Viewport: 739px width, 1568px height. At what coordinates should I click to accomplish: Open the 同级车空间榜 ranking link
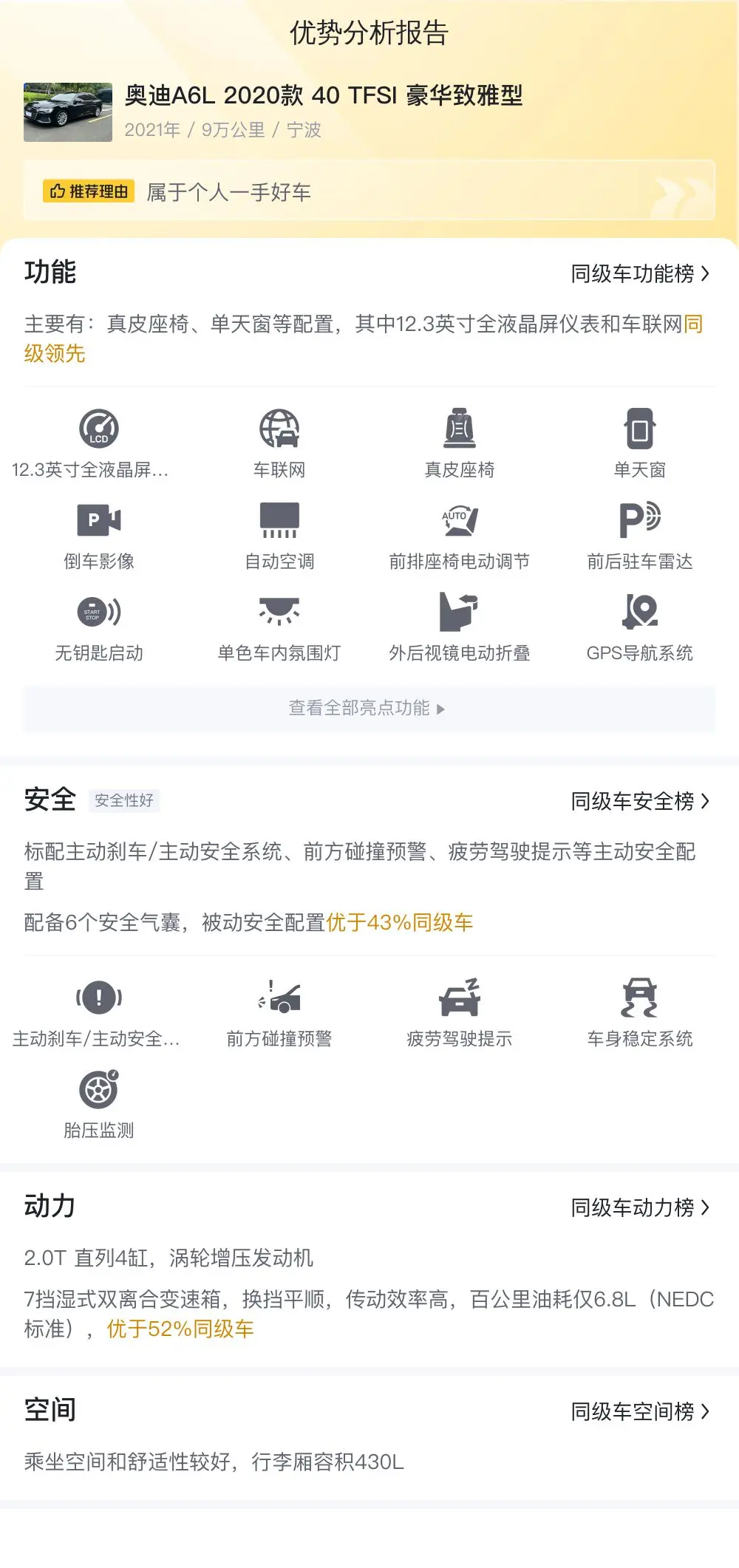pos(640,1412)
